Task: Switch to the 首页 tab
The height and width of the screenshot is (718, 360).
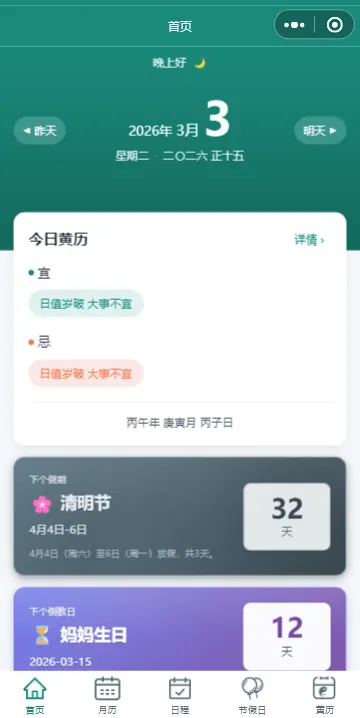Action: click(35, 695)
